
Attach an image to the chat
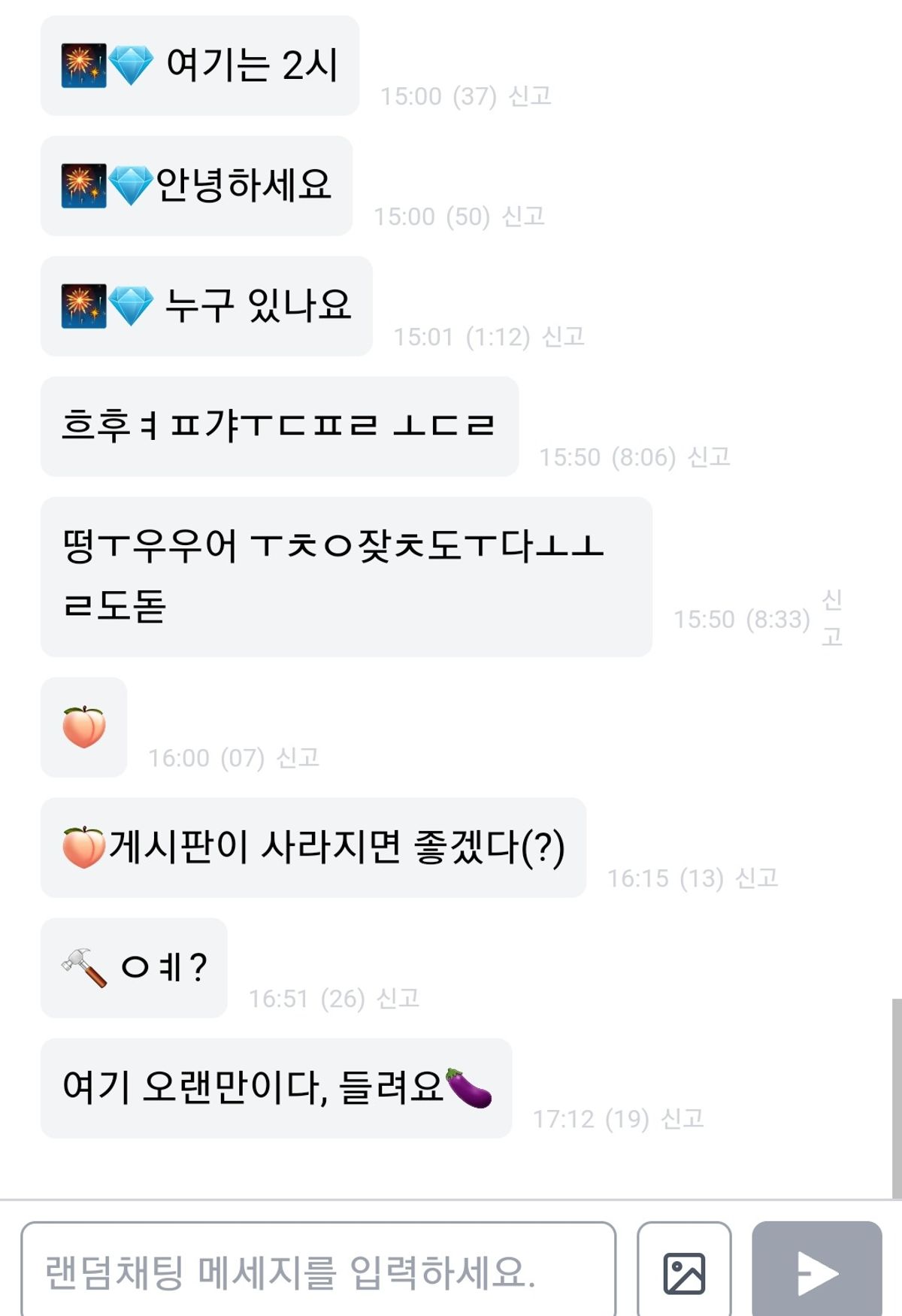[684, 1272]
